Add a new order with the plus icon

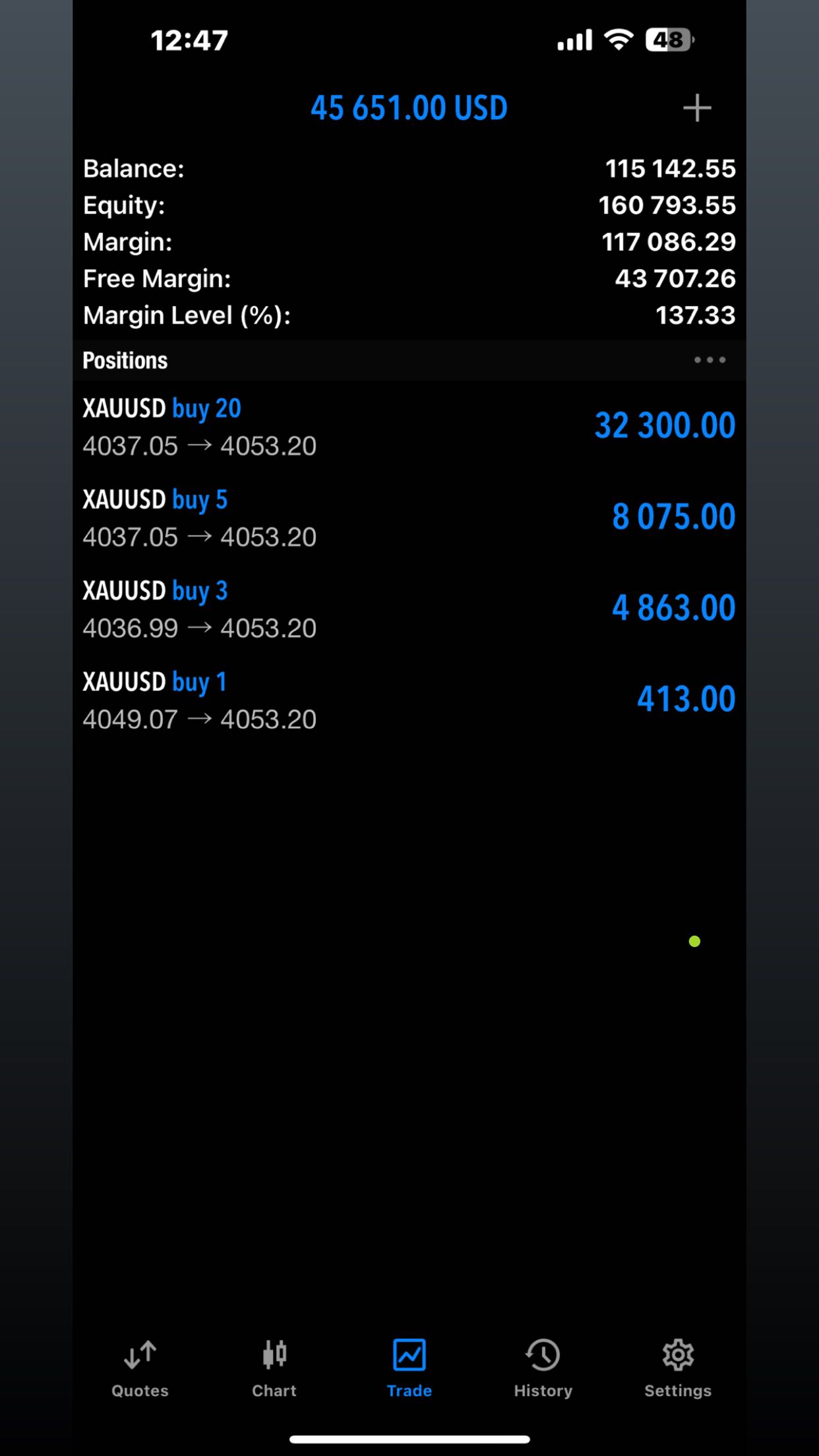point(696,108)
